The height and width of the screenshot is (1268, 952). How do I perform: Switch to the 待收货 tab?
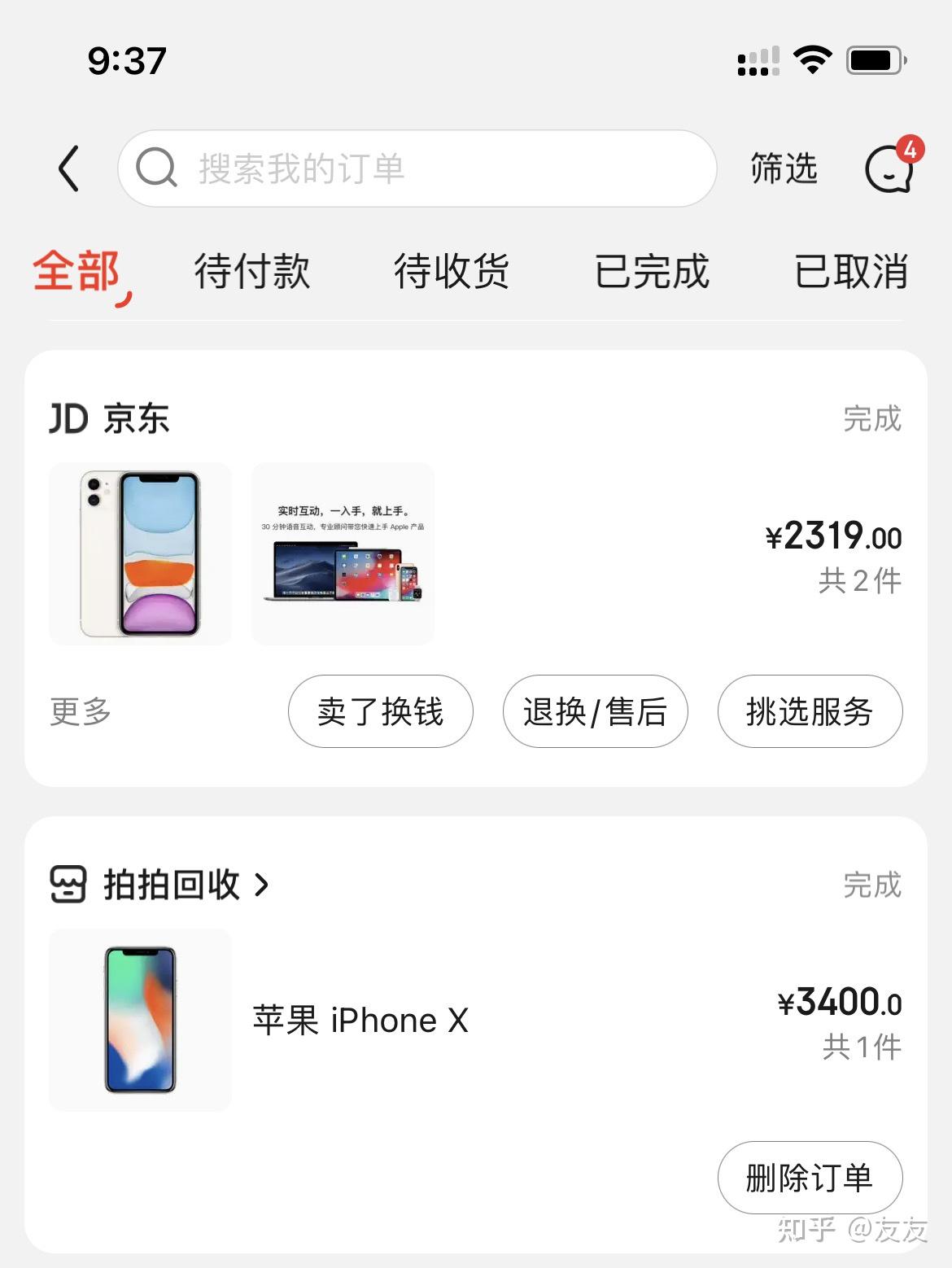click(x=452, y=272)
